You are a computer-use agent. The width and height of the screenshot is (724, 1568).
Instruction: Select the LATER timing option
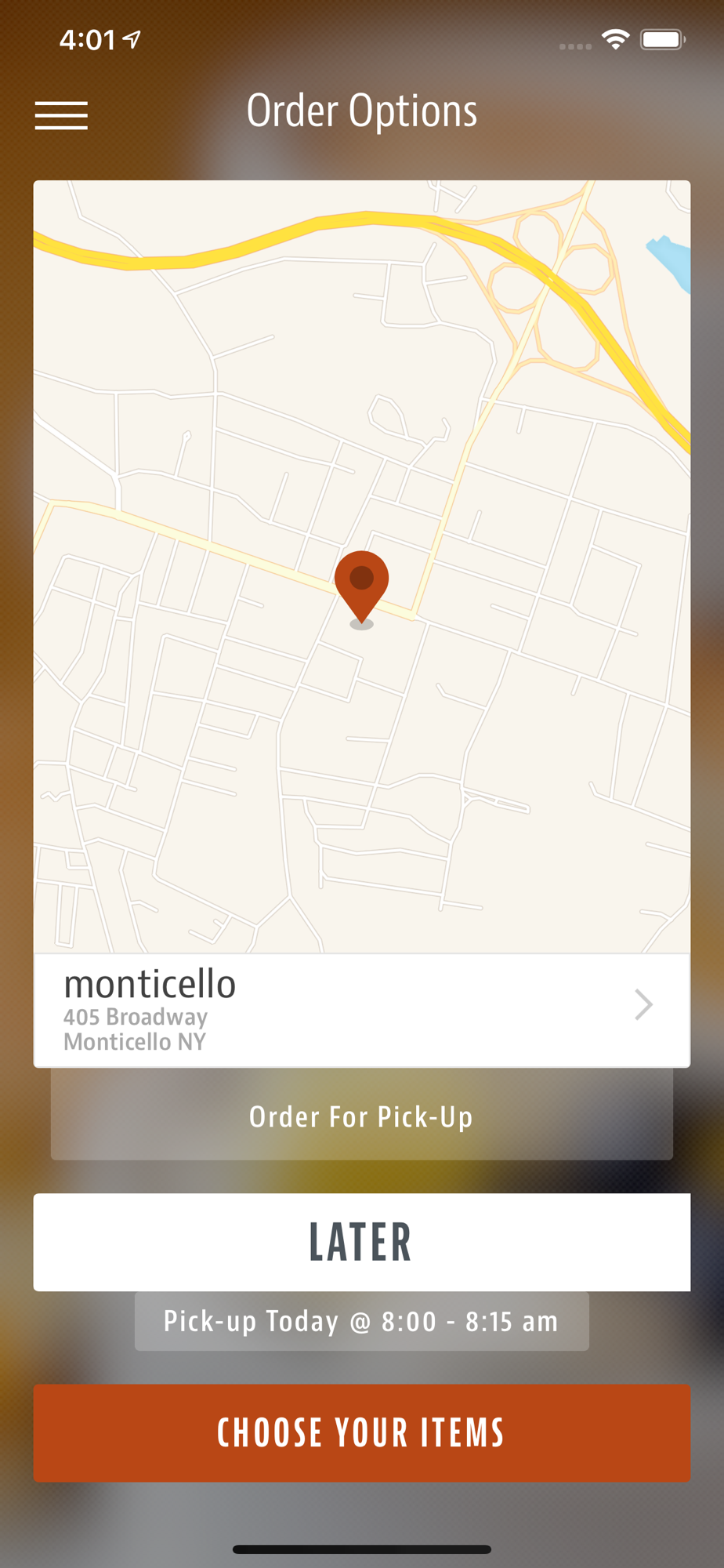coord(361,1242)
